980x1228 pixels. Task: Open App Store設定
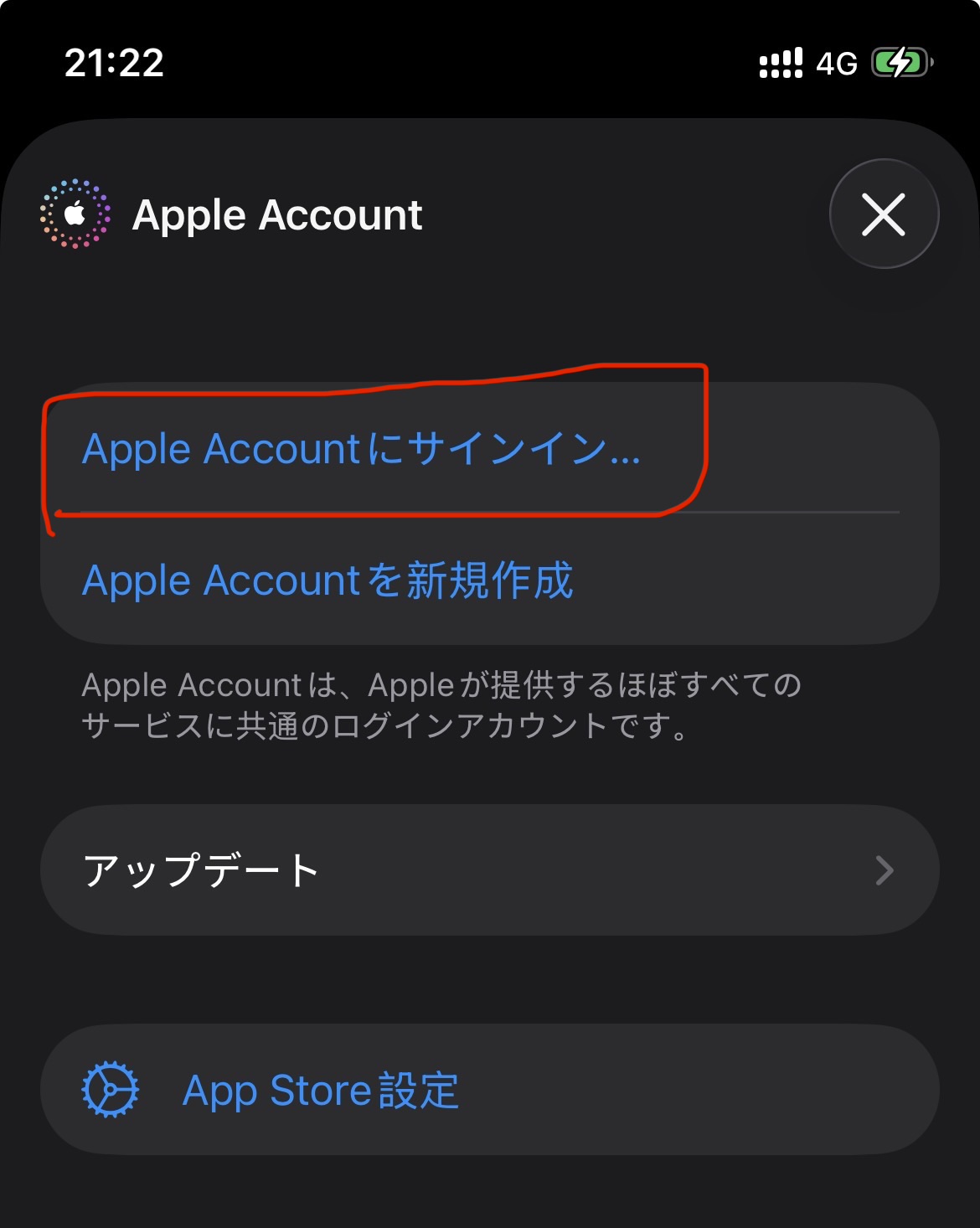[x=322, y=1090]
